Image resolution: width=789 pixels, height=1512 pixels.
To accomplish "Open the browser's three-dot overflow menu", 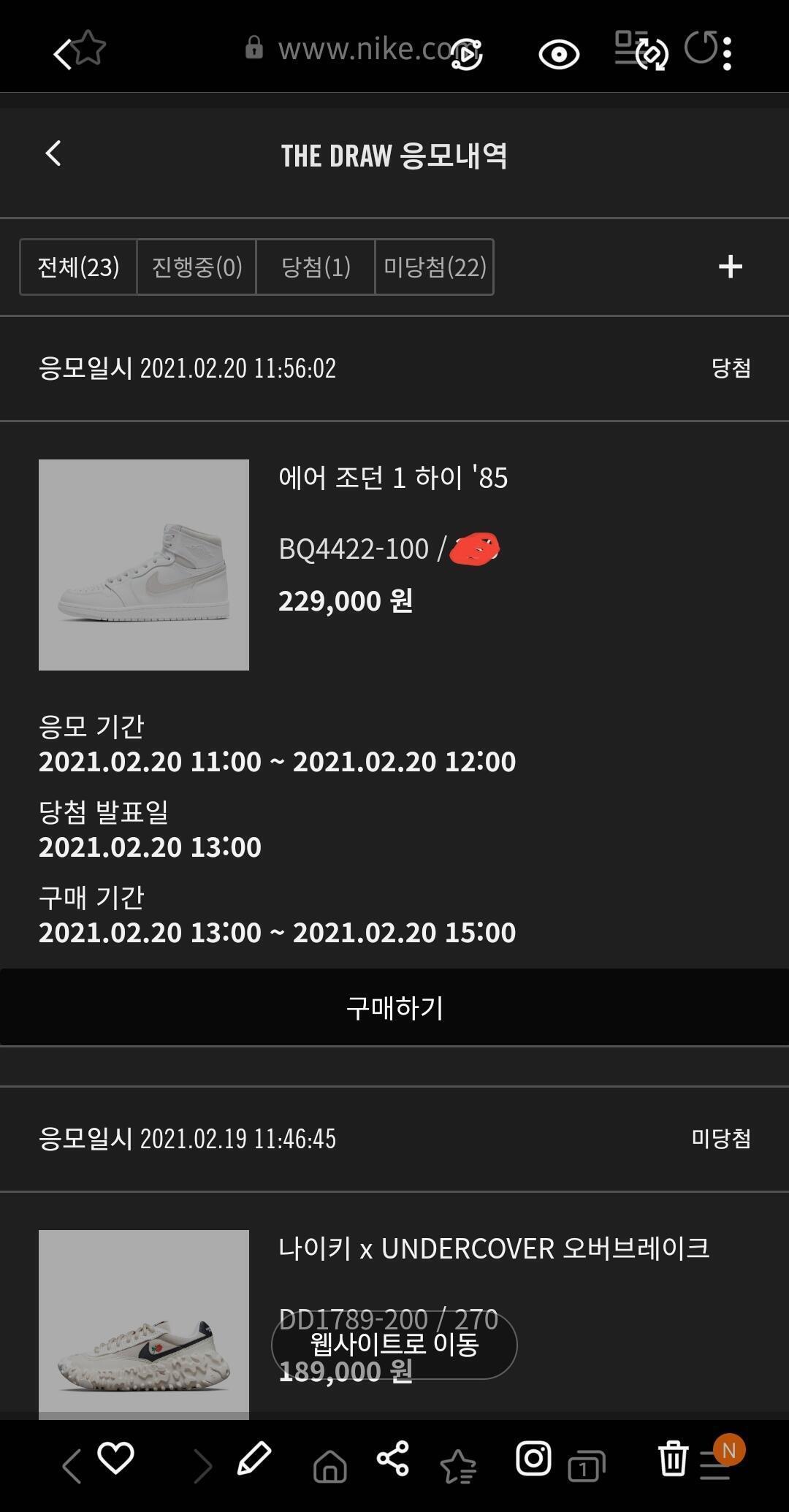I will tap(727, 53).
